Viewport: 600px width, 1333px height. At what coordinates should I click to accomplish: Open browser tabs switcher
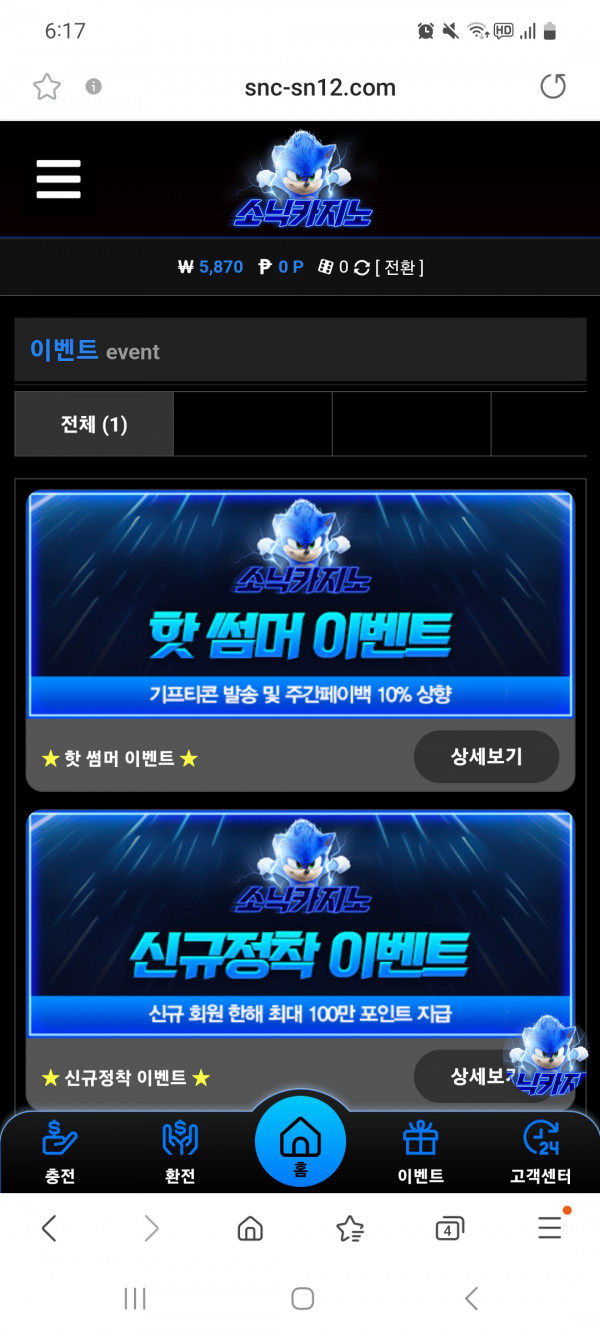(x=449, y=1229)
